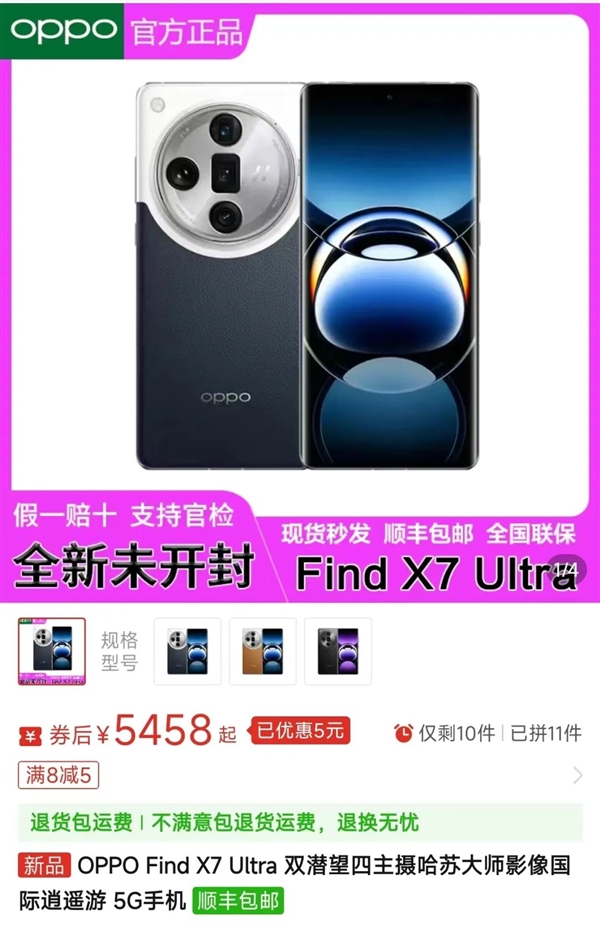600x926 pixels.
Task: Open the main Find X7 Ultra product image
Action: pos(300,275)
